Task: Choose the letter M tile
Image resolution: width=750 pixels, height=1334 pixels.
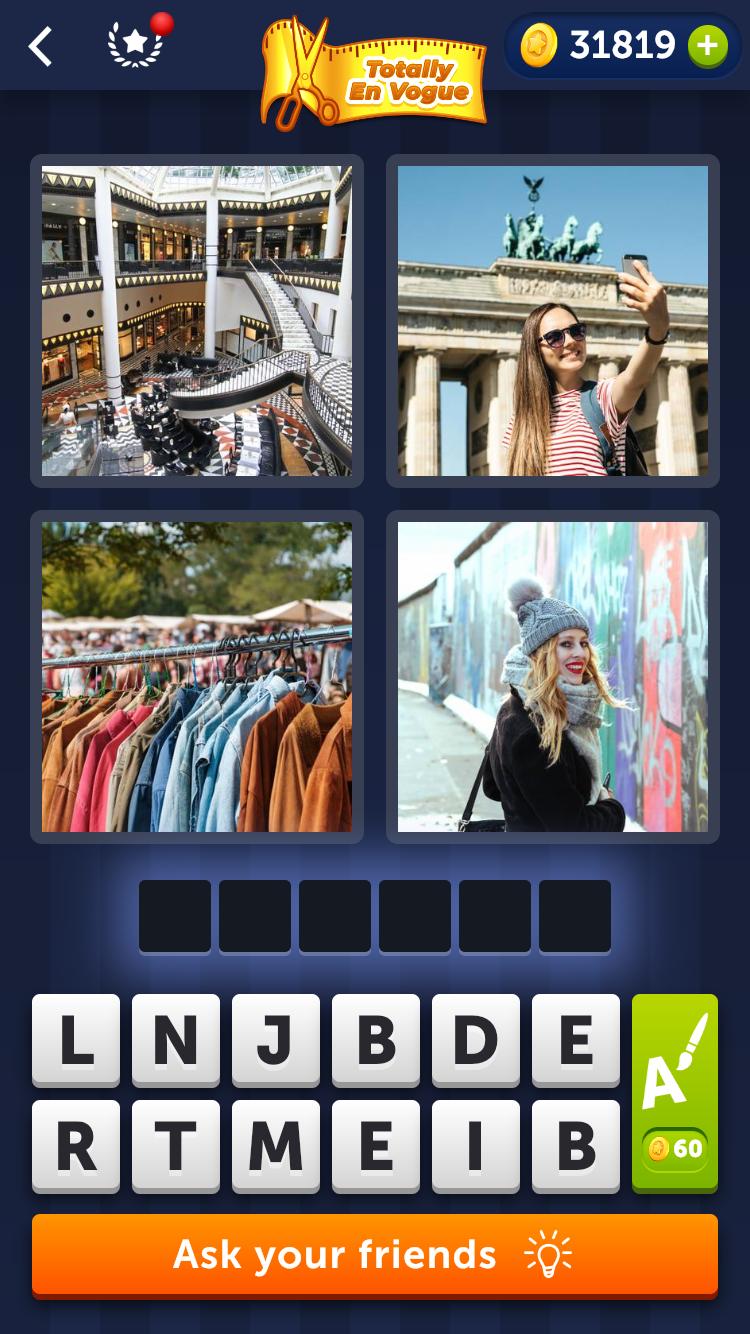Action: tap(276, 1146)
